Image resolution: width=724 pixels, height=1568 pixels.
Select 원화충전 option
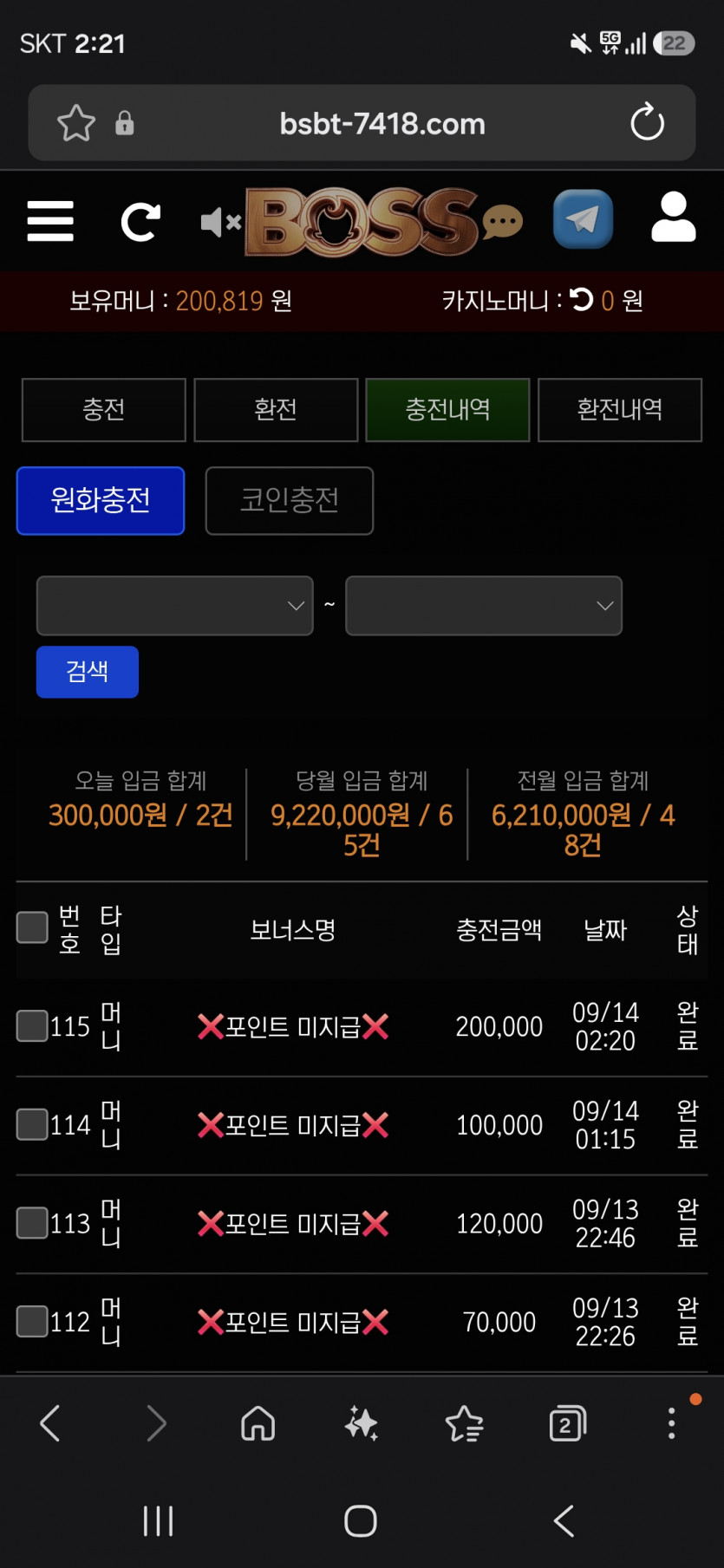(x=101, y=501)
